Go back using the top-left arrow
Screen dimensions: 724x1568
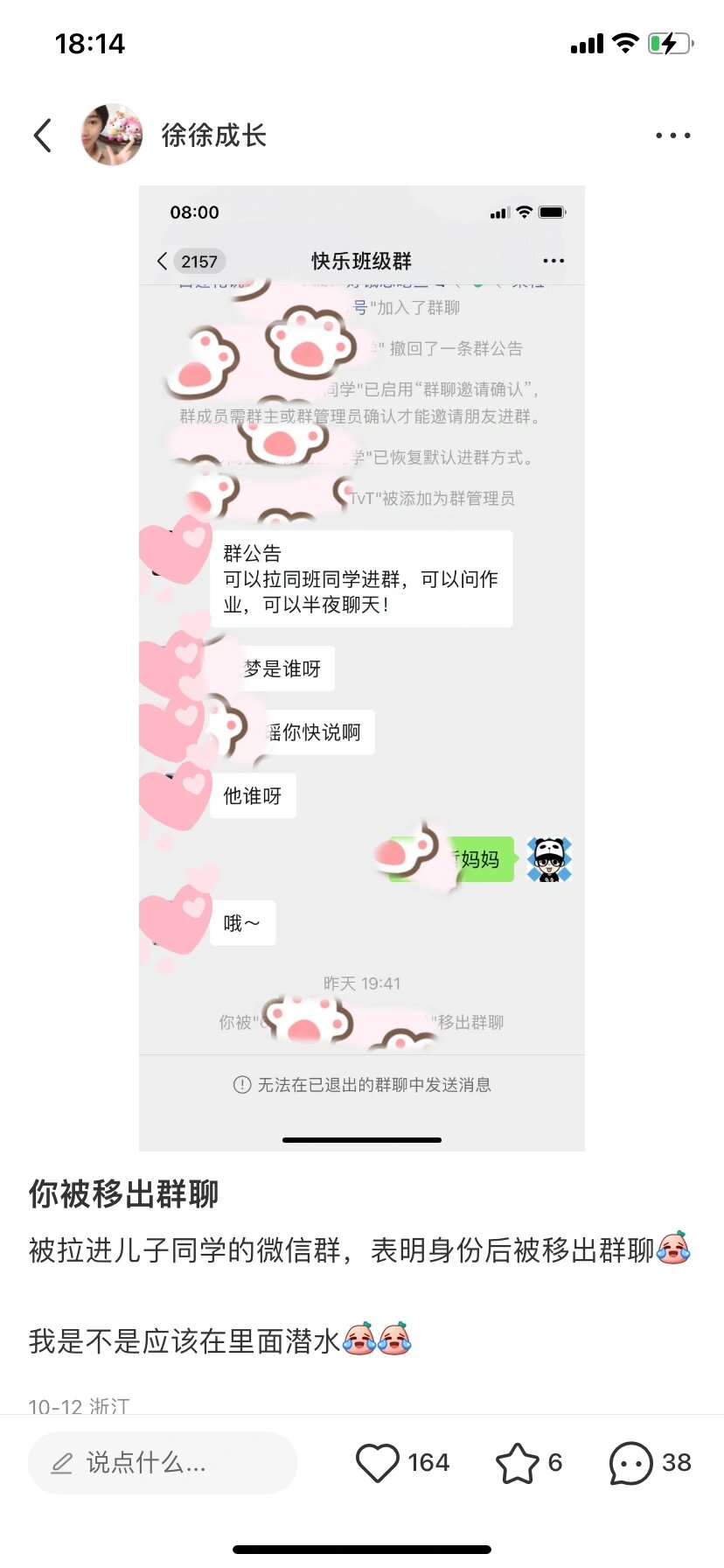[43, 136]
